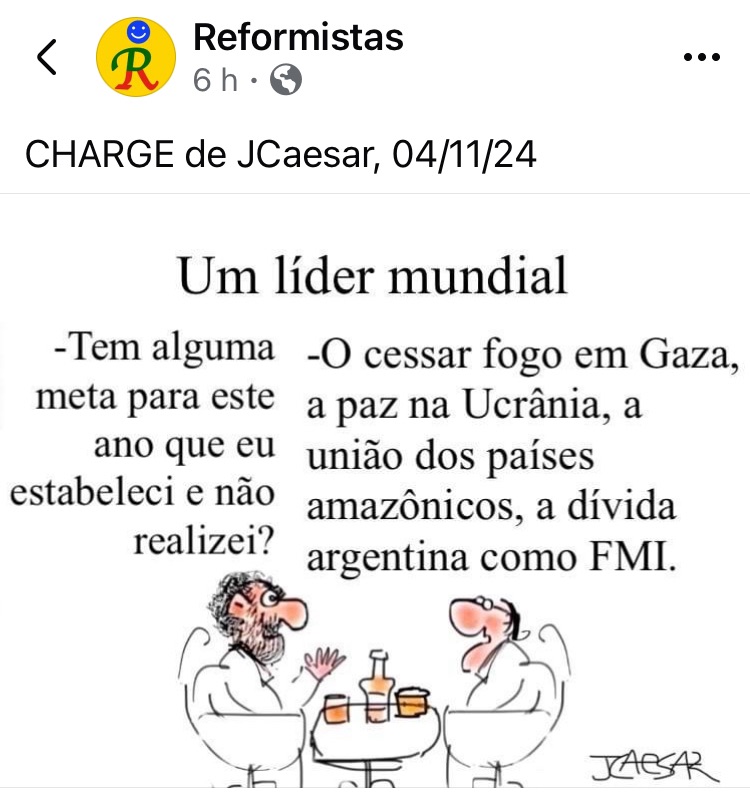Open the JCaesar cartoon image
The width and height of the screenshot is (750, 799).
[375, 500]
